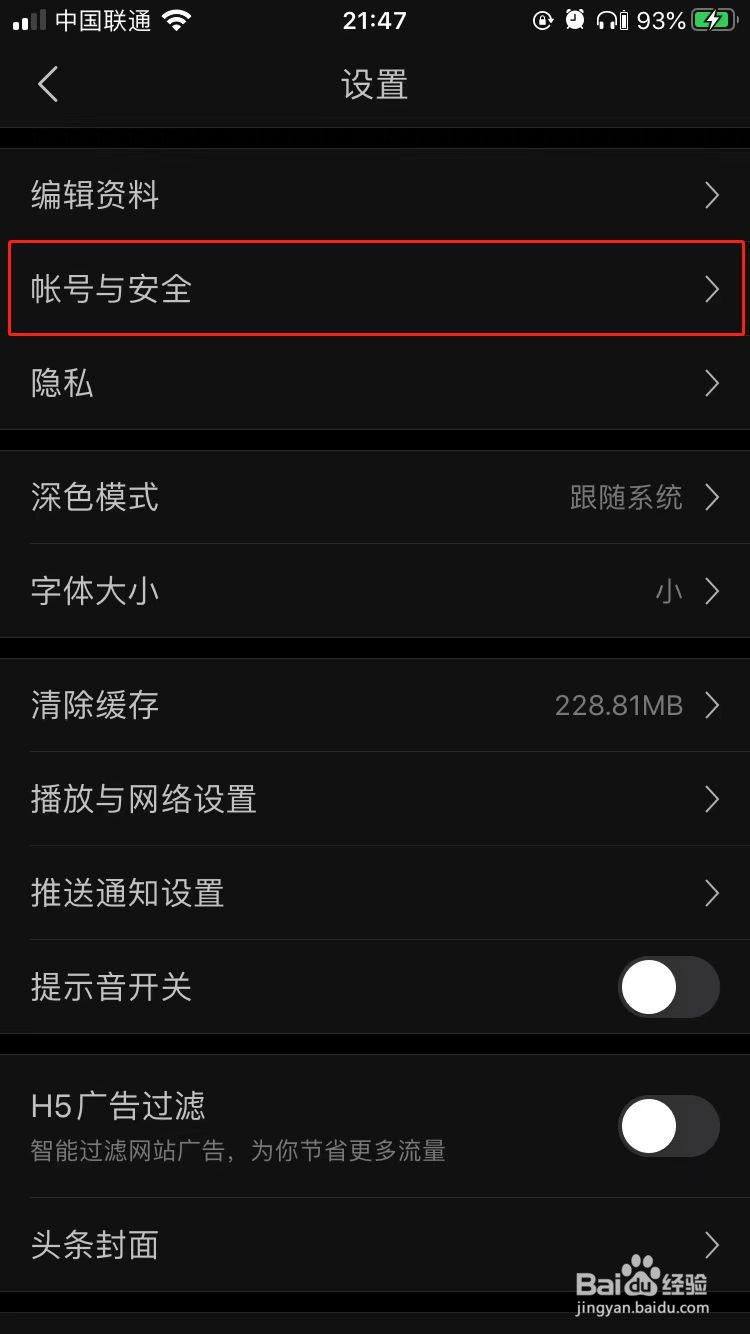Expand 深色模式 to change from 跟随系统
750x1334 pixels.
375,497
